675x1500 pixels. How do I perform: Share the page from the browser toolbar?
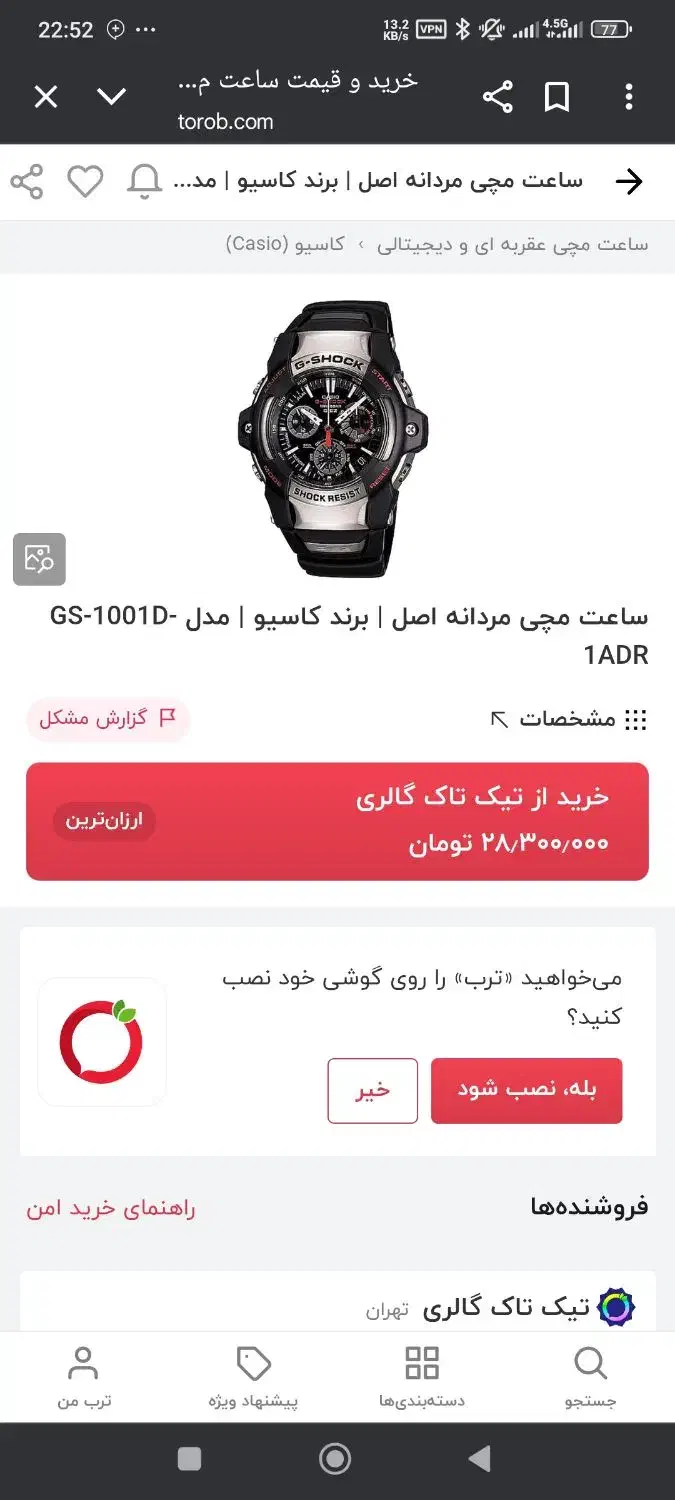tap(497, 97)
